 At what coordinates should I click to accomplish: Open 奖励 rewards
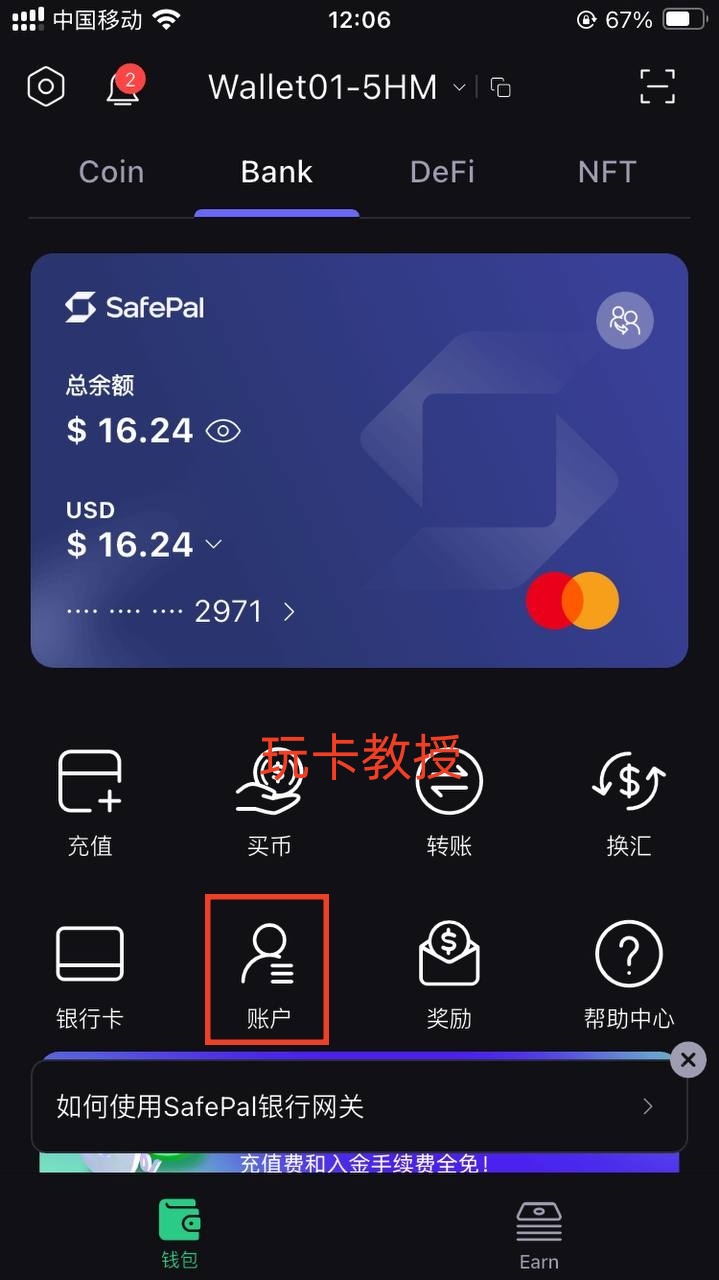448,975
